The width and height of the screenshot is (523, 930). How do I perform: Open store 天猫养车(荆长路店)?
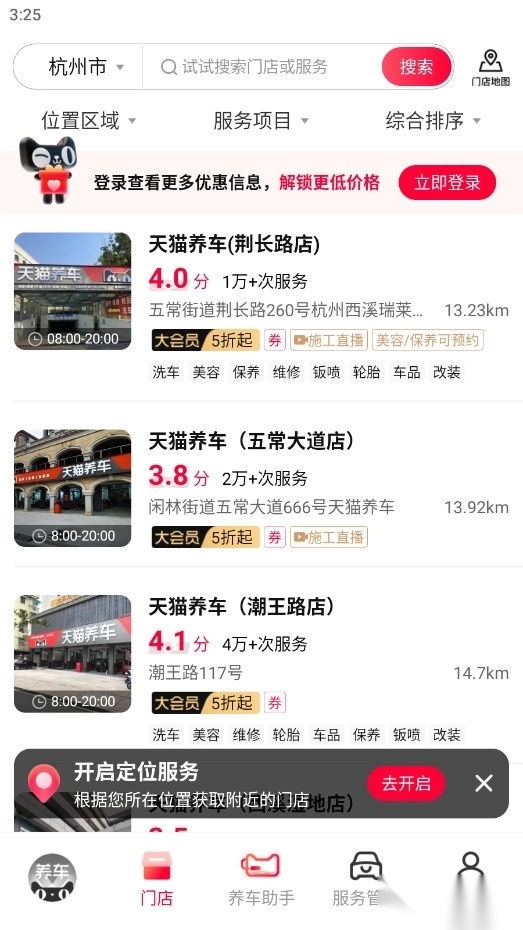coord(262,306)
